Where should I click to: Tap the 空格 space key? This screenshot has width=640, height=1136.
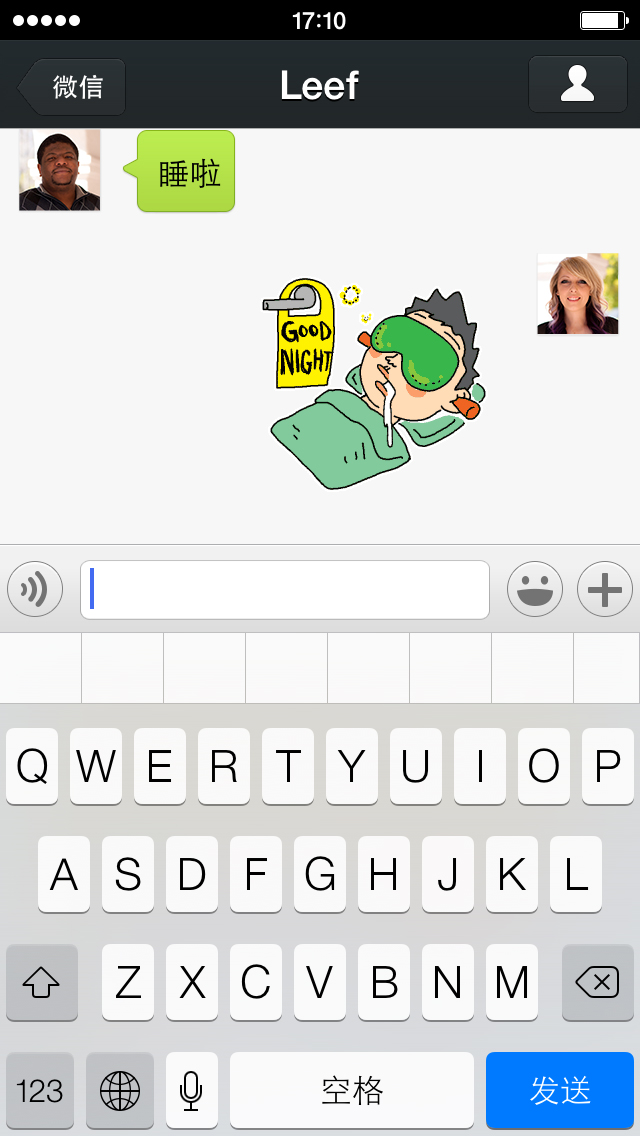click(351, 1090)
